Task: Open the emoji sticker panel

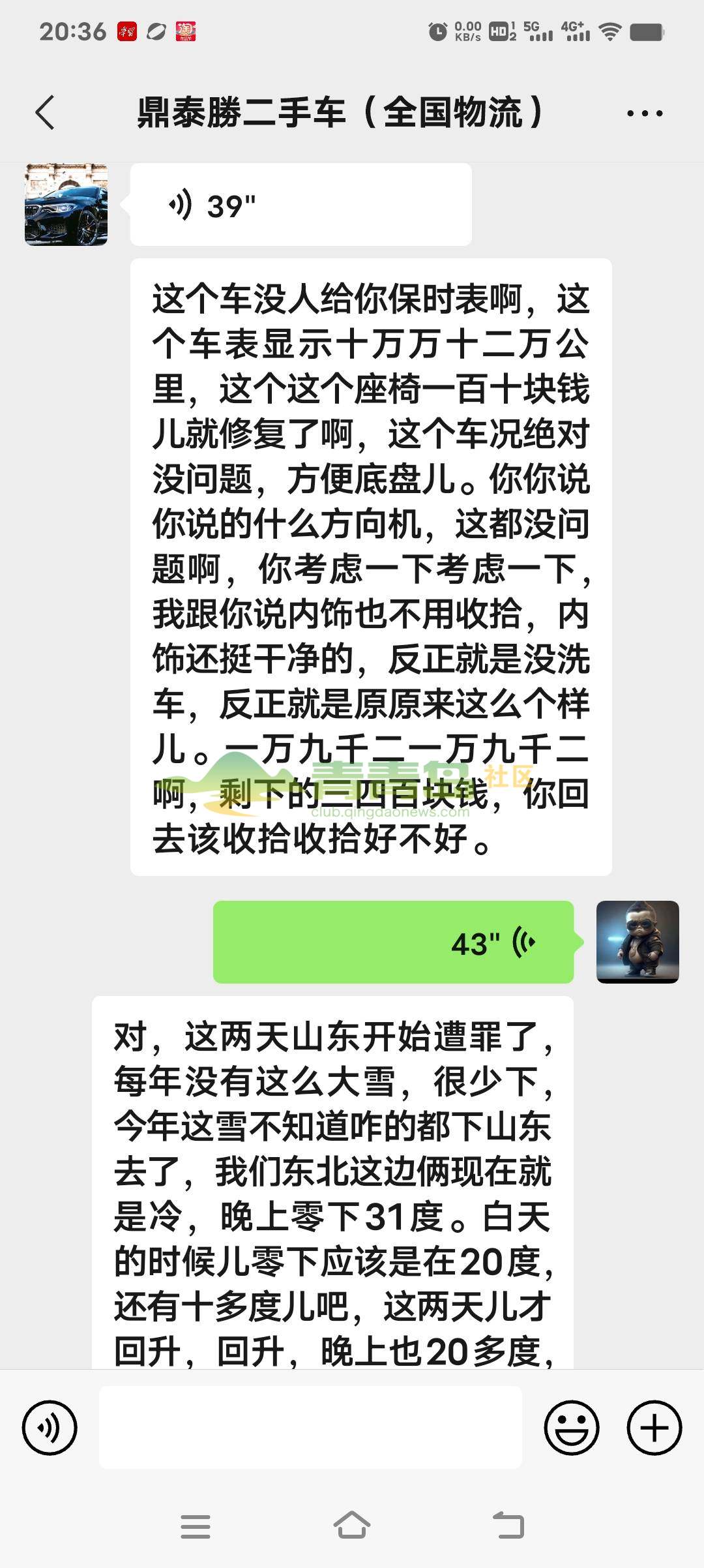Action: 571,1428
